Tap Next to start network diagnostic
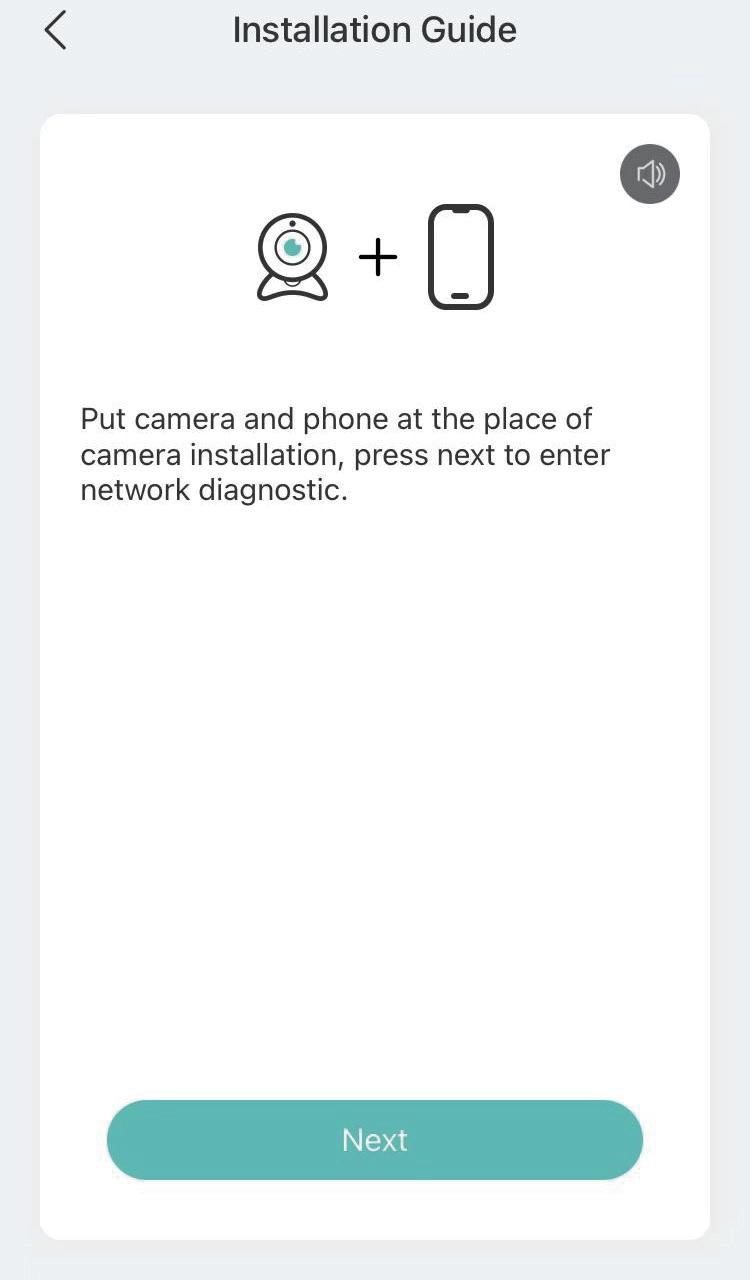 [374, 1140]
